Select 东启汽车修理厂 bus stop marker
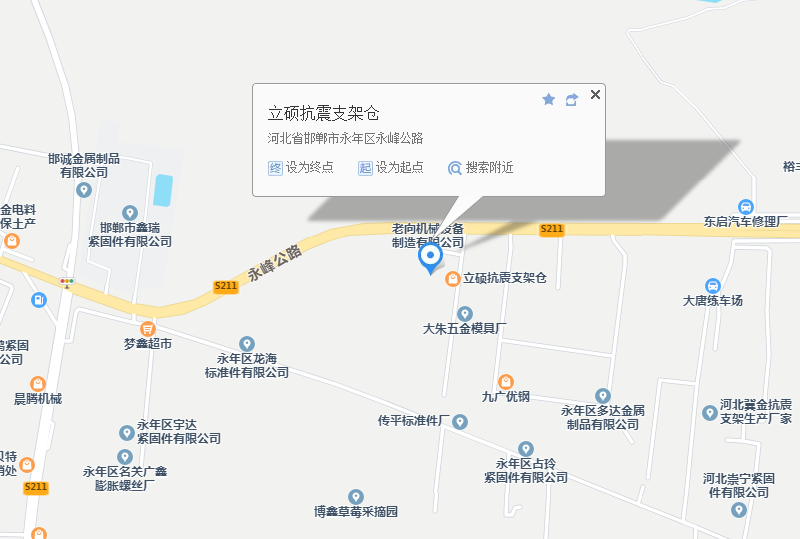Image resolution: width=800 pixels, height=539 pixels. (x=746, y=206)
